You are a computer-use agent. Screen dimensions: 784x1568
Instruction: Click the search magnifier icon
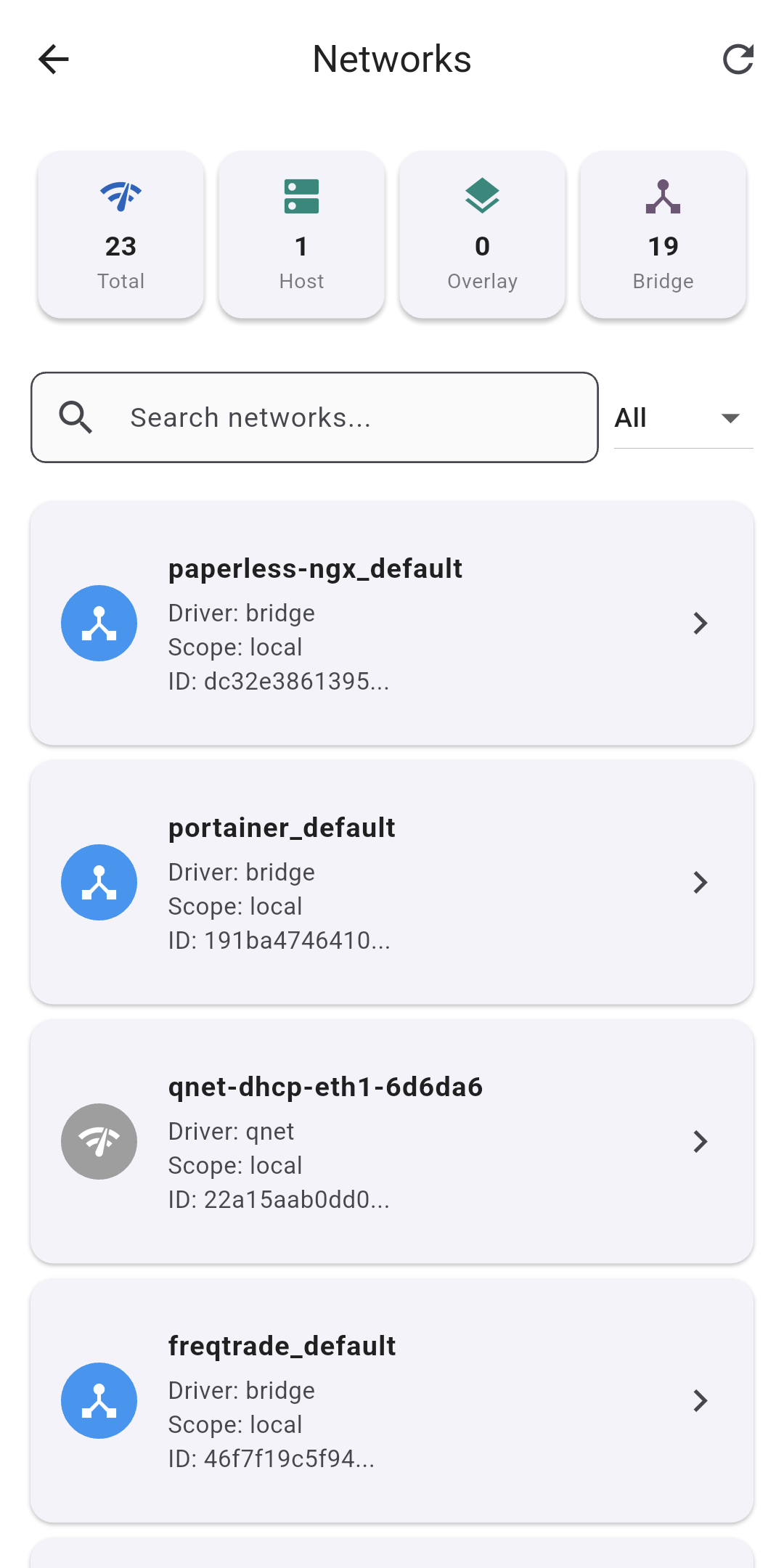click(x=76, y=417)
